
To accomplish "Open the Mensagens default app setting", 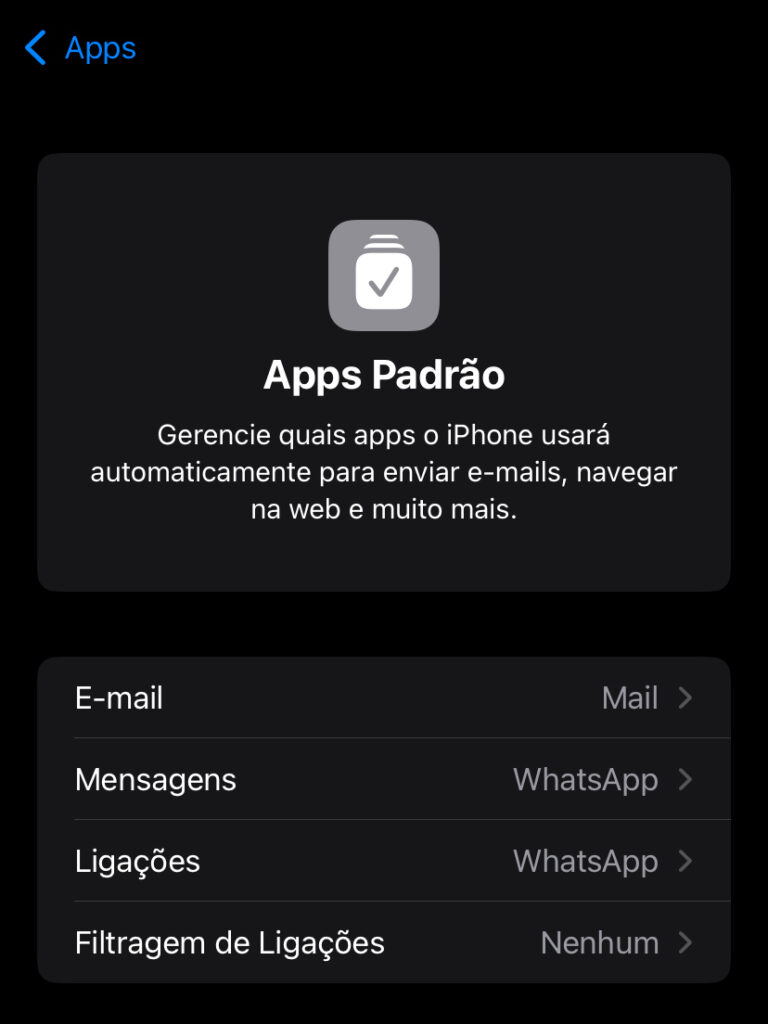I will click(384, 780).
